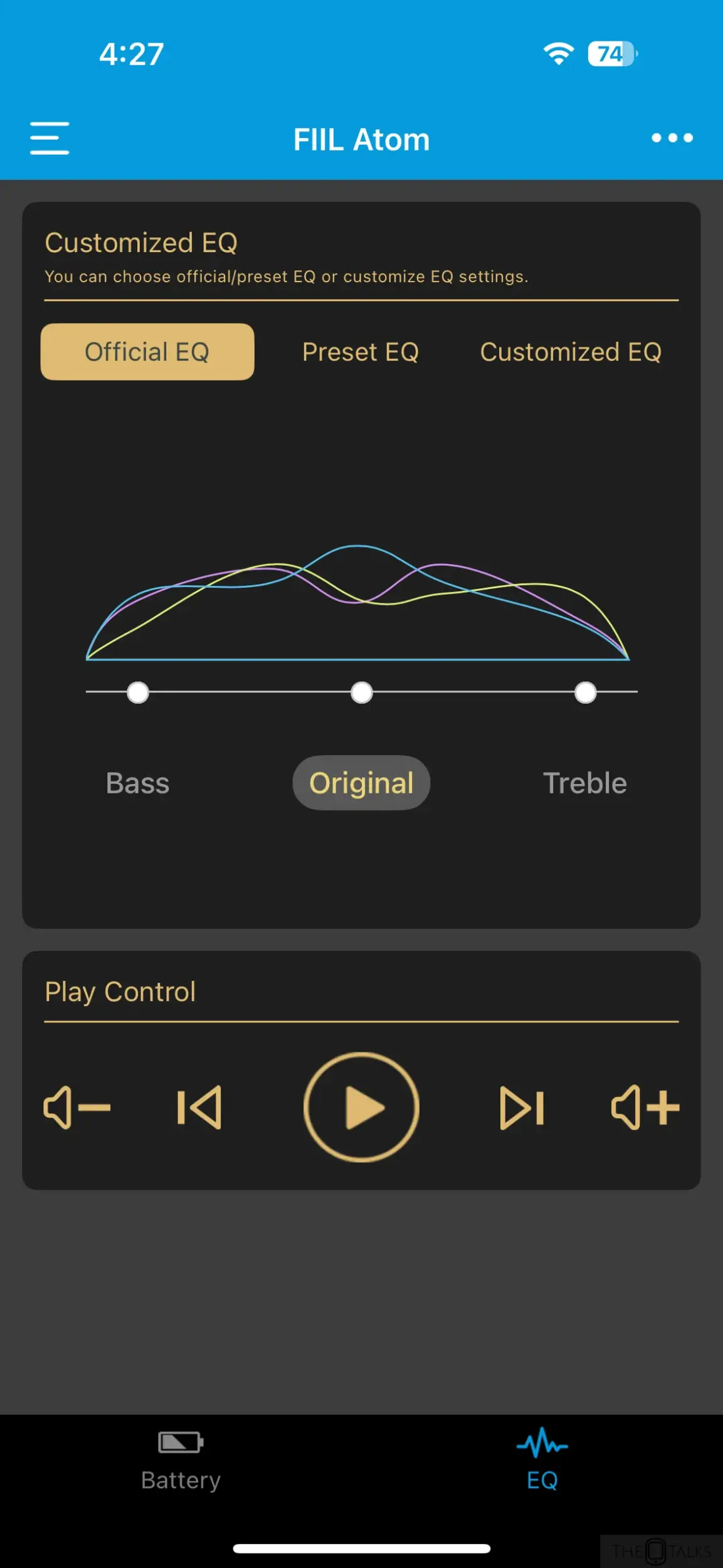Raise the volume with the speaker plus icon
723x1568 pixels.
[x=646, y=1108]
